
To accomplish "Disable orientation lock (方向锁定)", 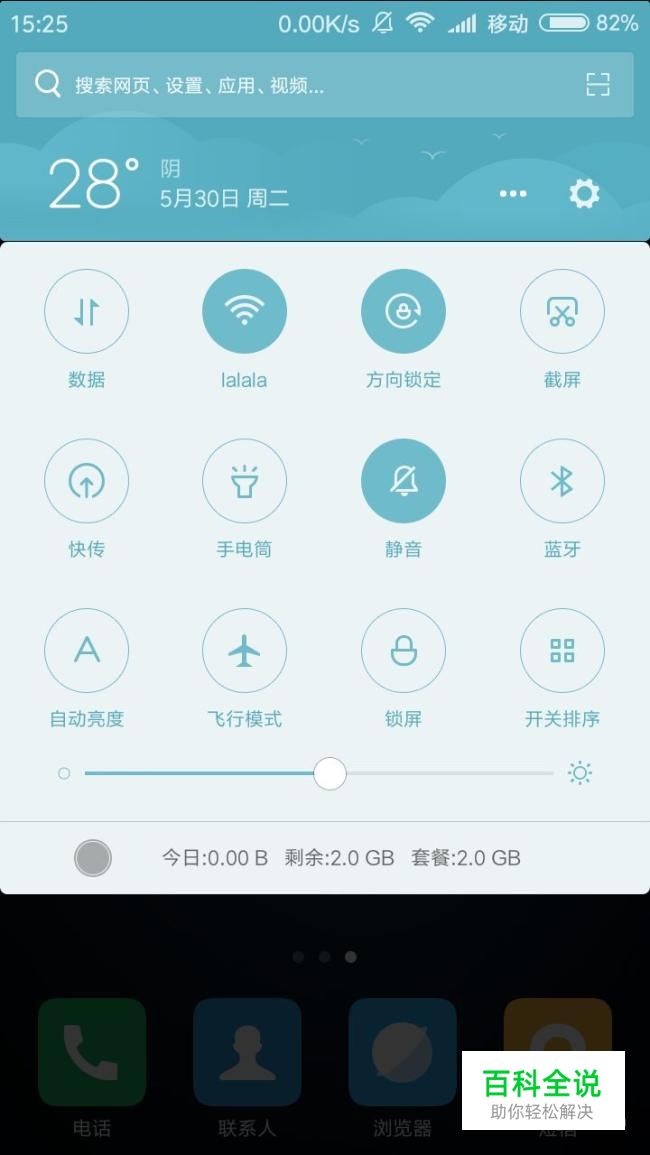I will click(403, 312).
